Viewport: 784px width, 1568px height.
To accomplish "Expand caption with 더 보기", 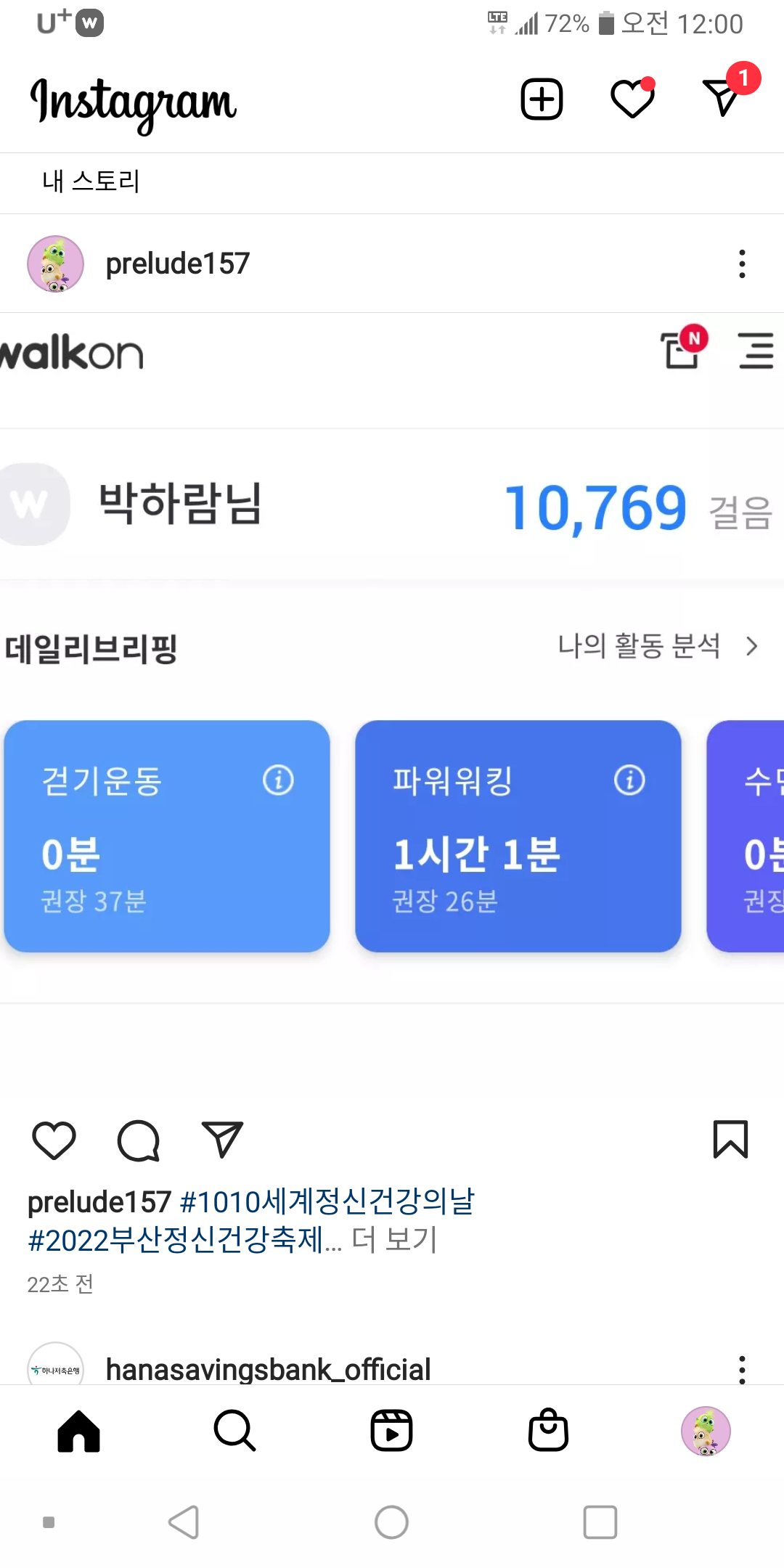I will point(394,1240).
